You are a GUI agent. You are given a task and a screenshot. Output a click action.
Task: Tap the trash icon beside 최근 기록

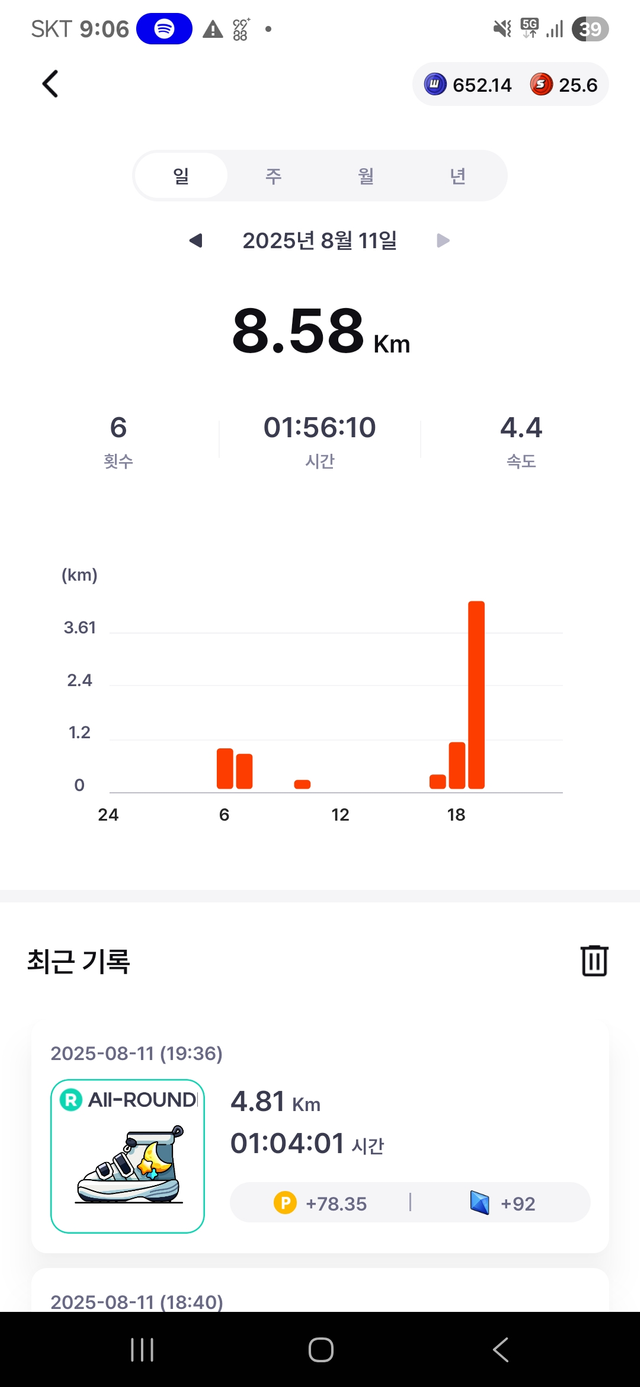coord(594,960)
